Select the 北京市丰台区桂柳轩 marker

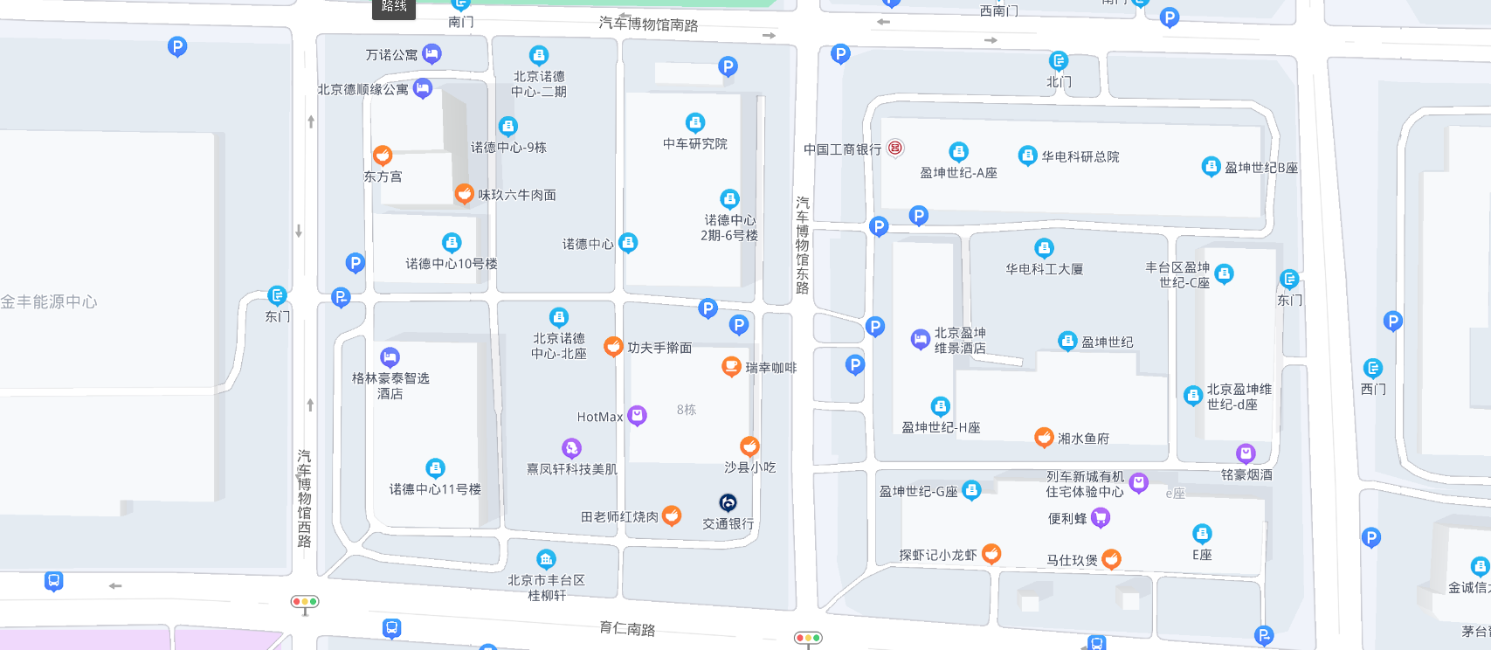pyautogui.click(x=546, y=559)
